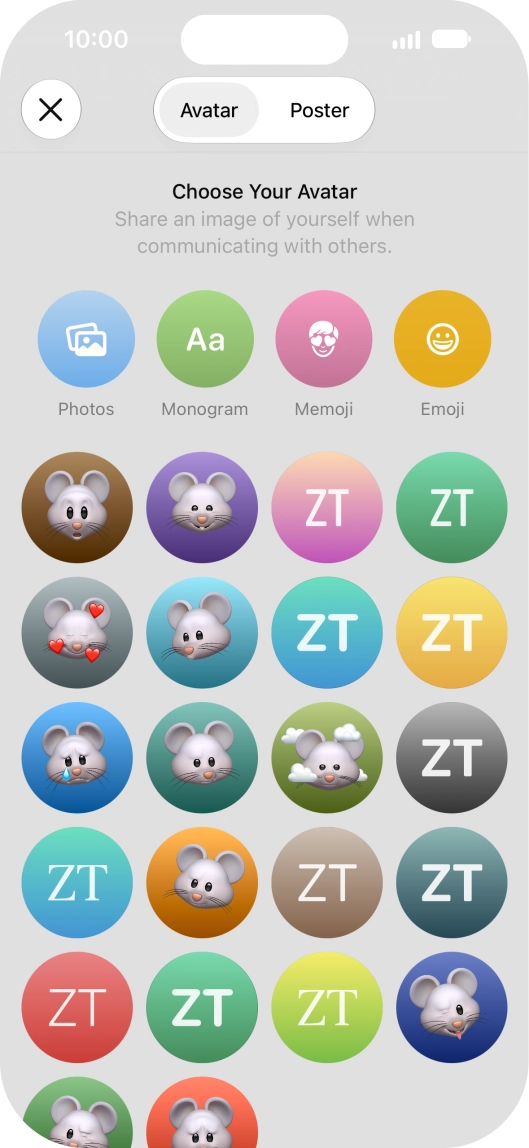This screenshot has width=529, height=1148.
Task: Pick the tan brown ZT monogram
Action: [x=327, y=882]
